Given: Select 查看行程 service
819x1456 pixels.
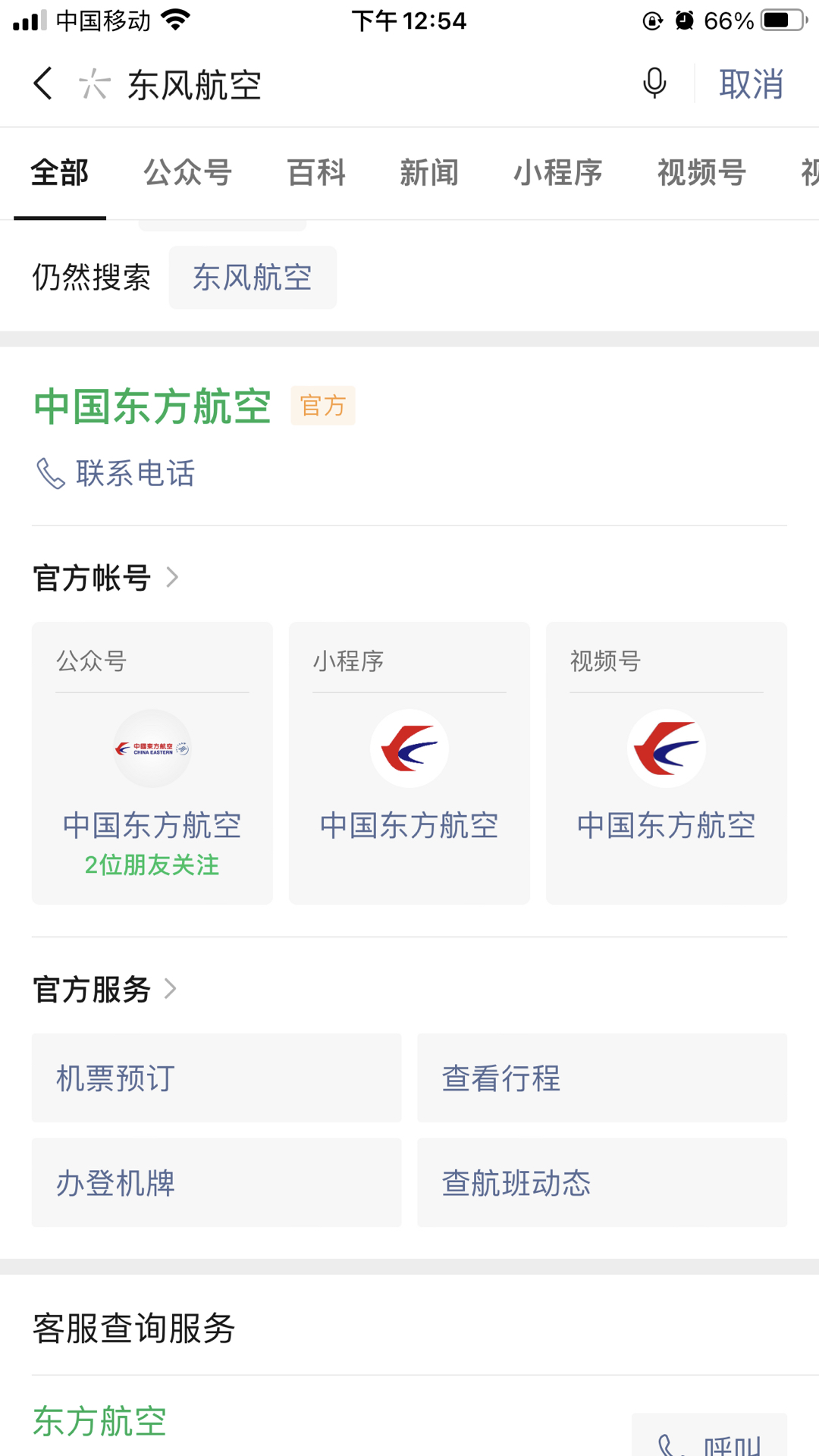Looking at the screenshot, I should pyautogui.click(x=602, y=1078).
